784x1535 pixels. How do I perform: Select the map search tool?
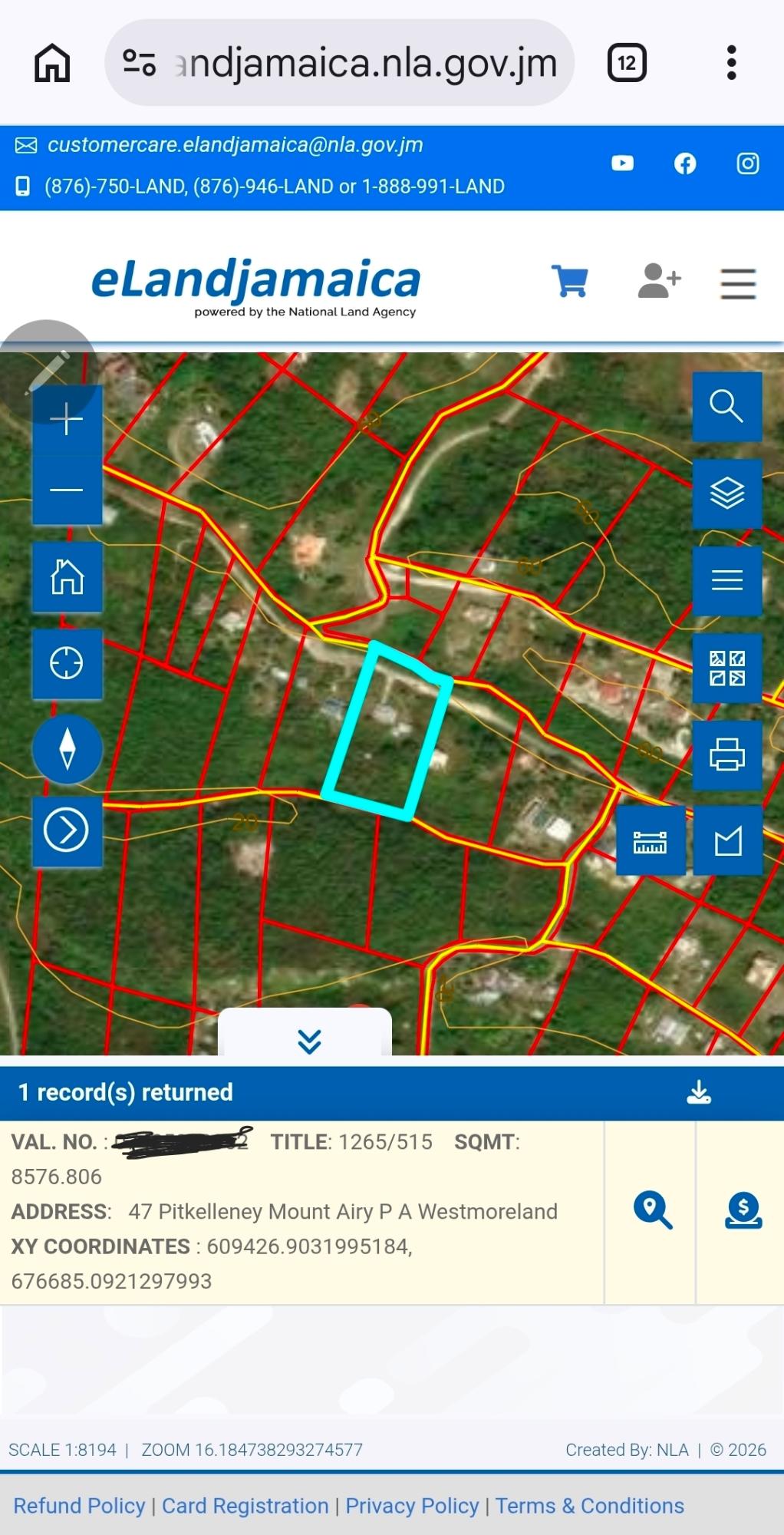coord(726,408)
